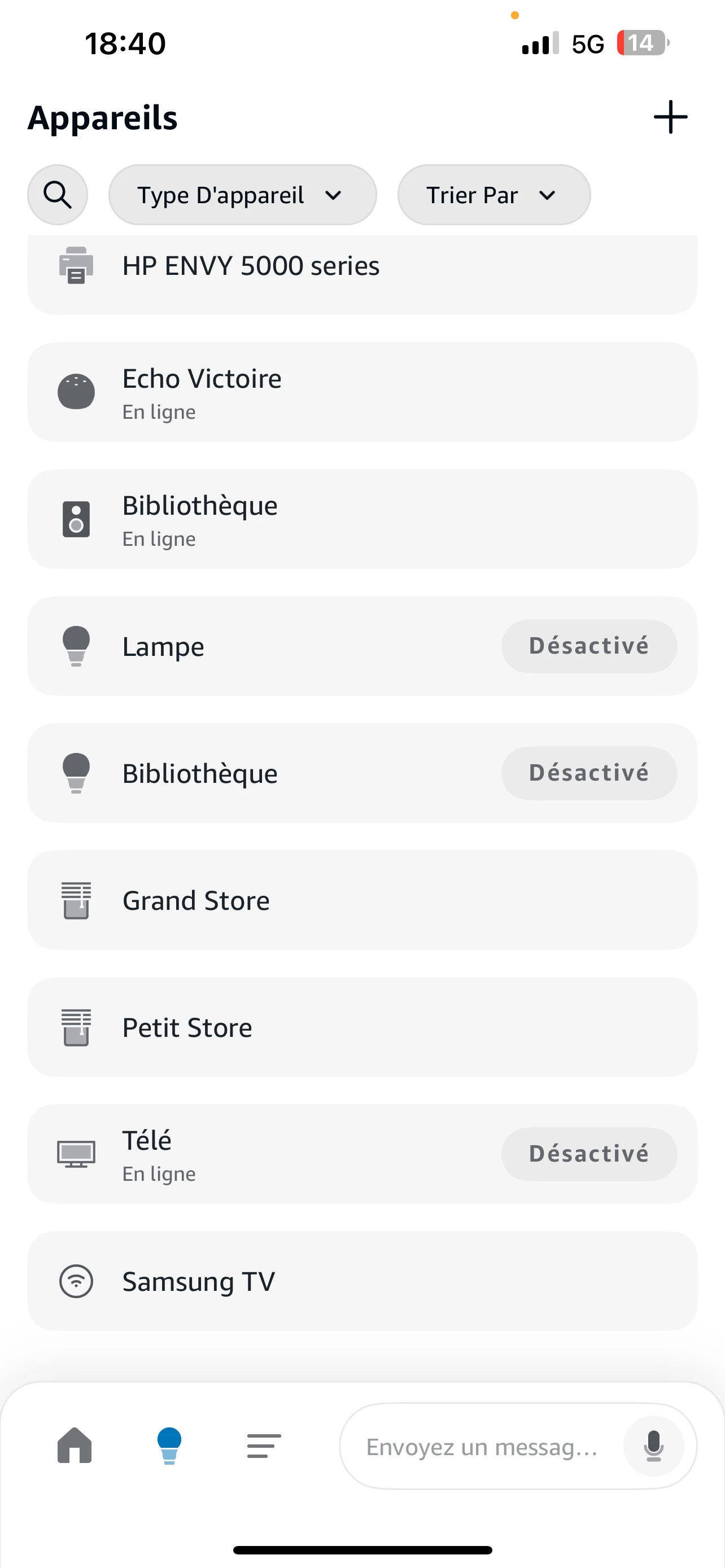Open Petit Store blind settings

[362, 1027]
